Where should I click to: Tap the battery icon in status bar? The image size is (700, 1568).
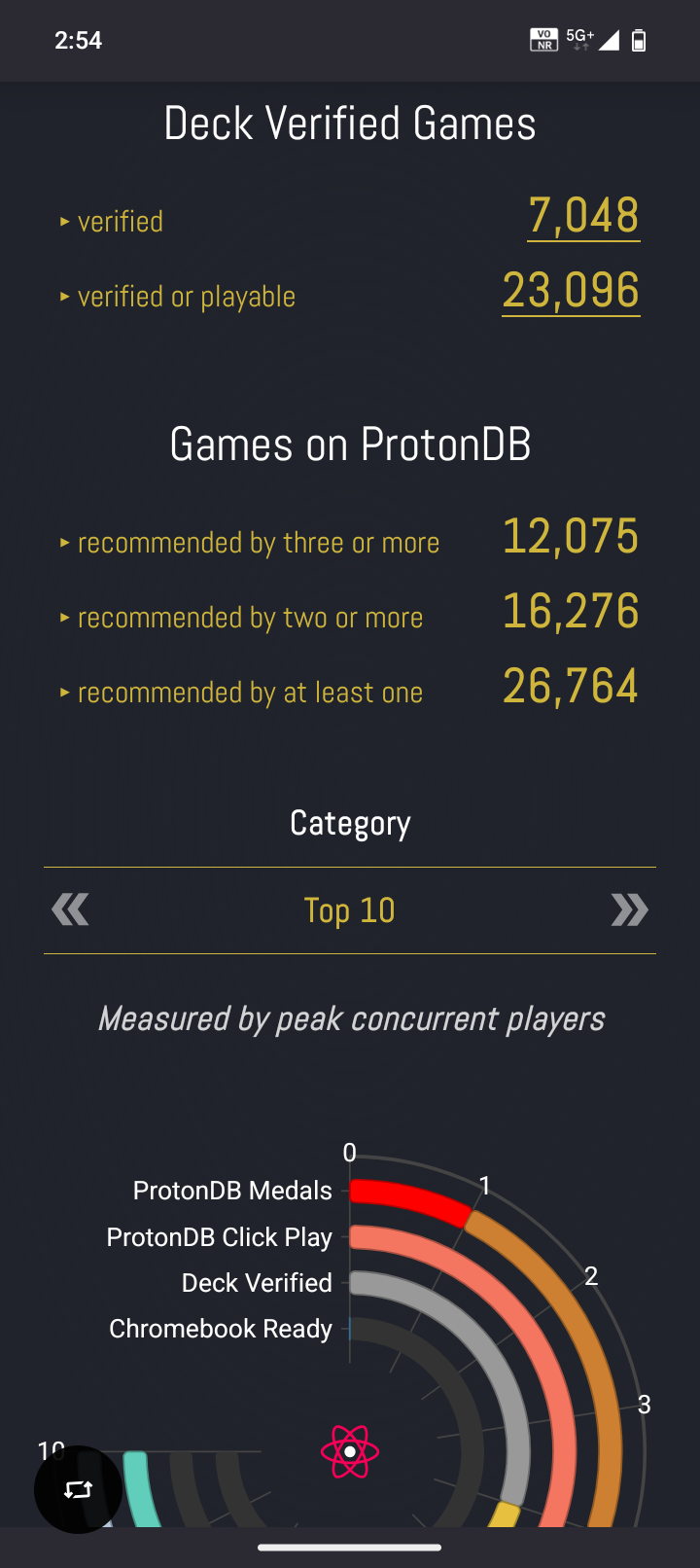(x=637, y=40)
